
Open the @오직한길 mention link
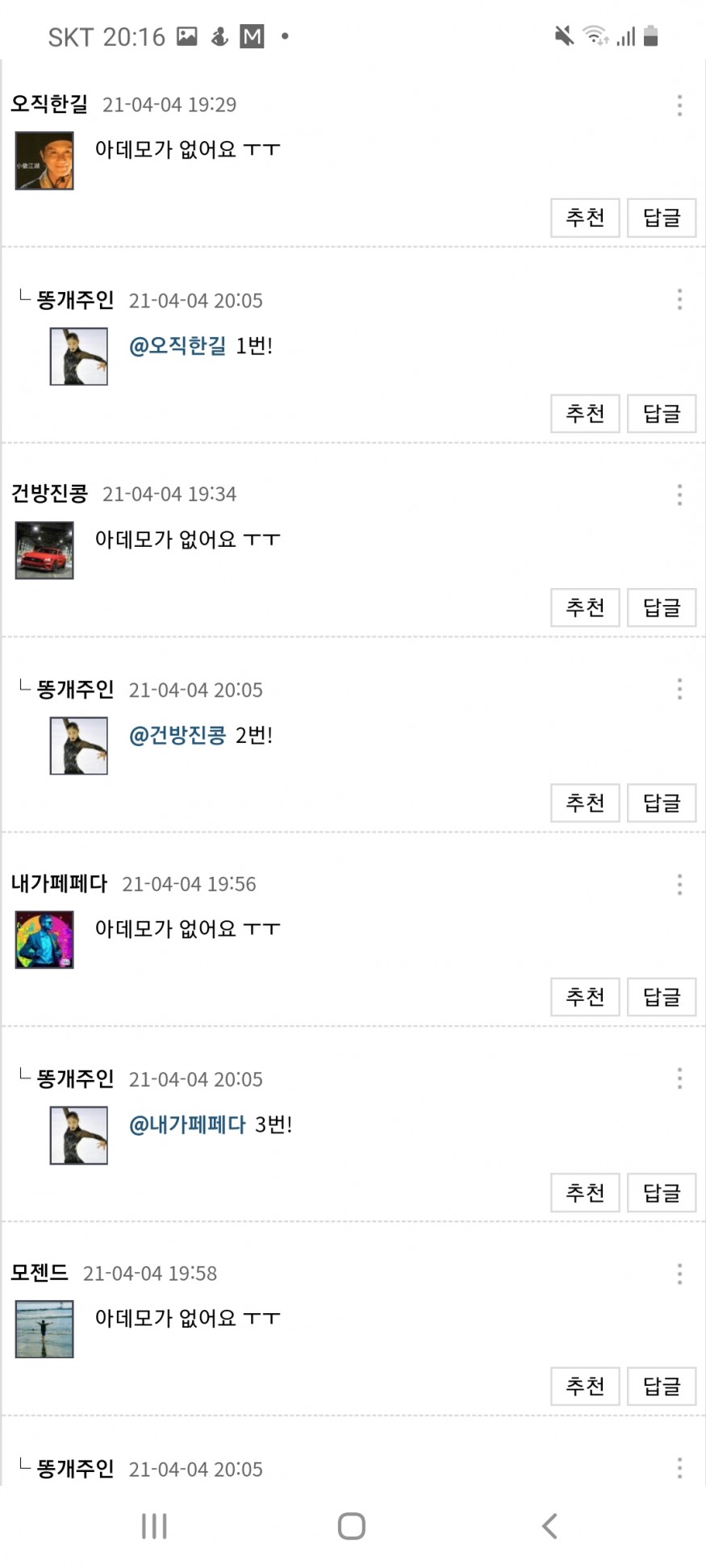pyautogui.click(x=178, y=346)
